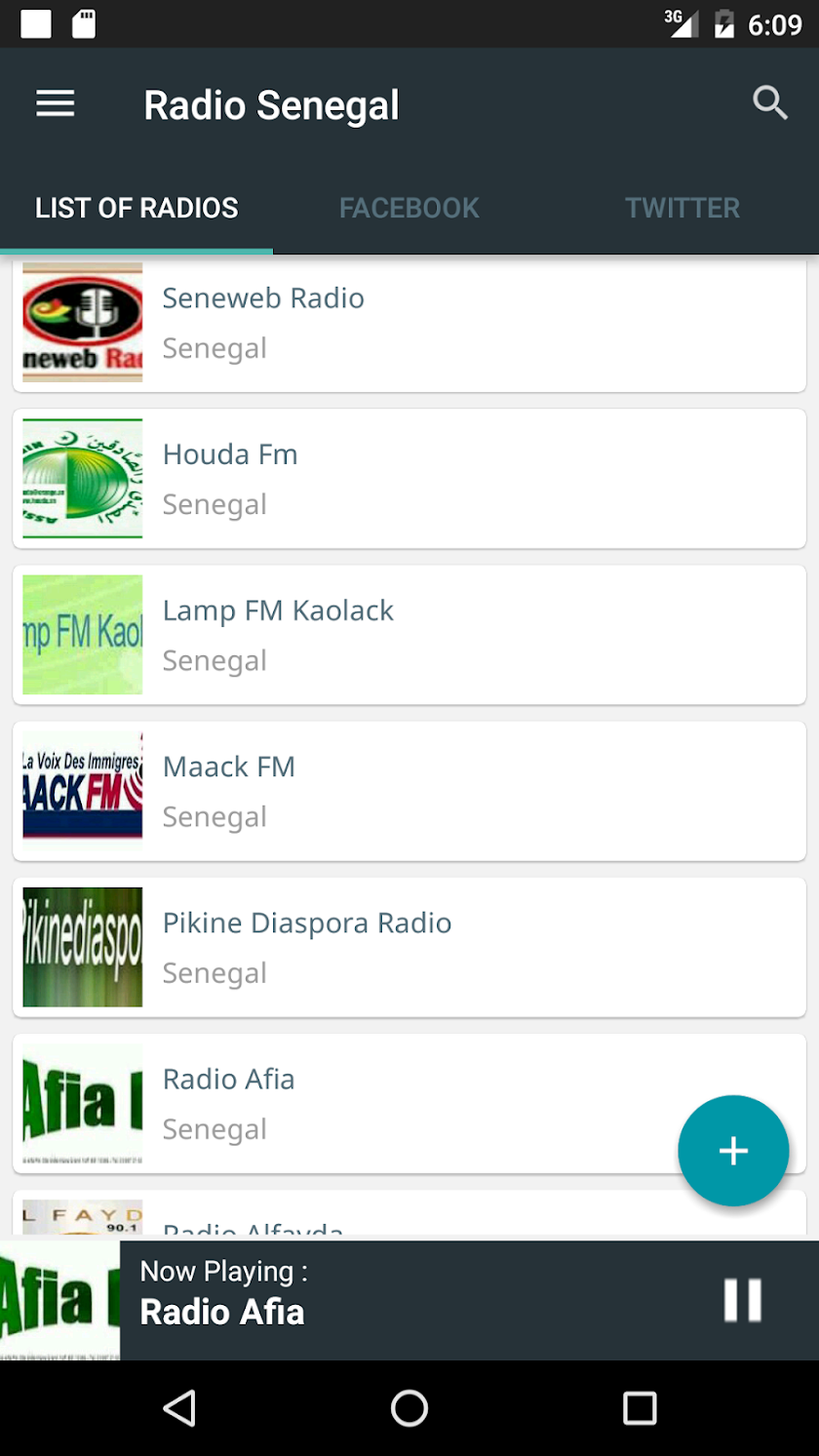
Task: Choose Lamp FM Kaolack from the list
Action: pos(409,635)
